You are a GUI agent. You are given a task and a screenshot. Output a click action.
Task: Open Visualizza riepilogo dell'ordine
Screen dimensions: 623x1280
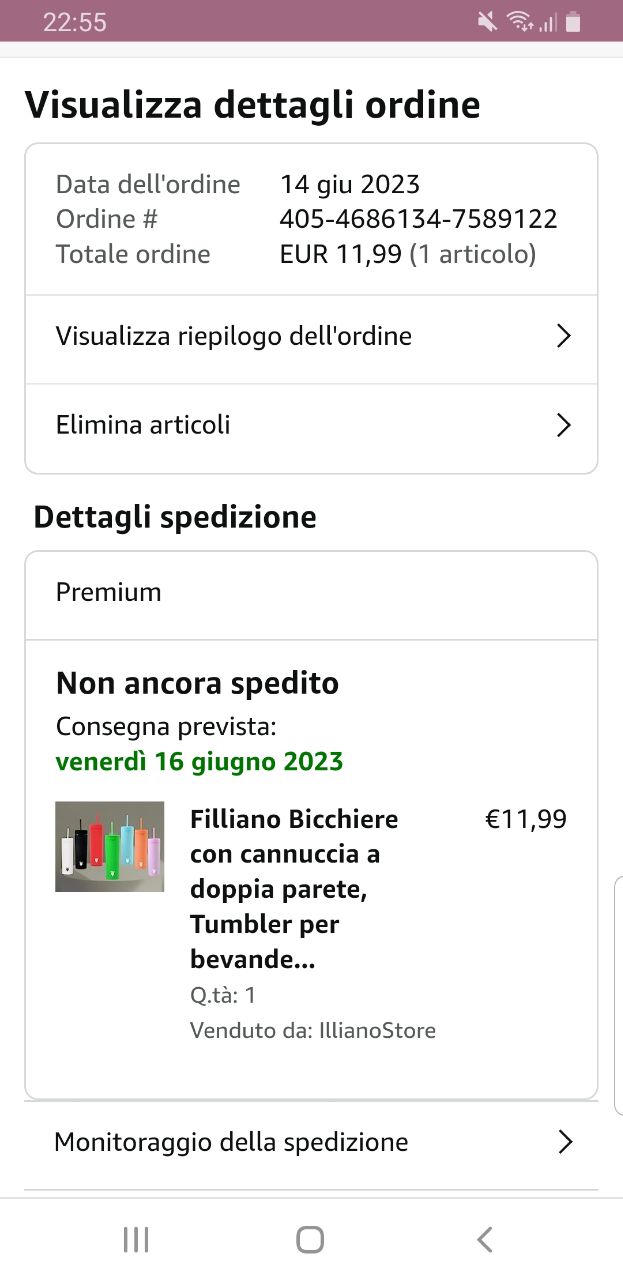pyautogui.click(x=311, y=337)
